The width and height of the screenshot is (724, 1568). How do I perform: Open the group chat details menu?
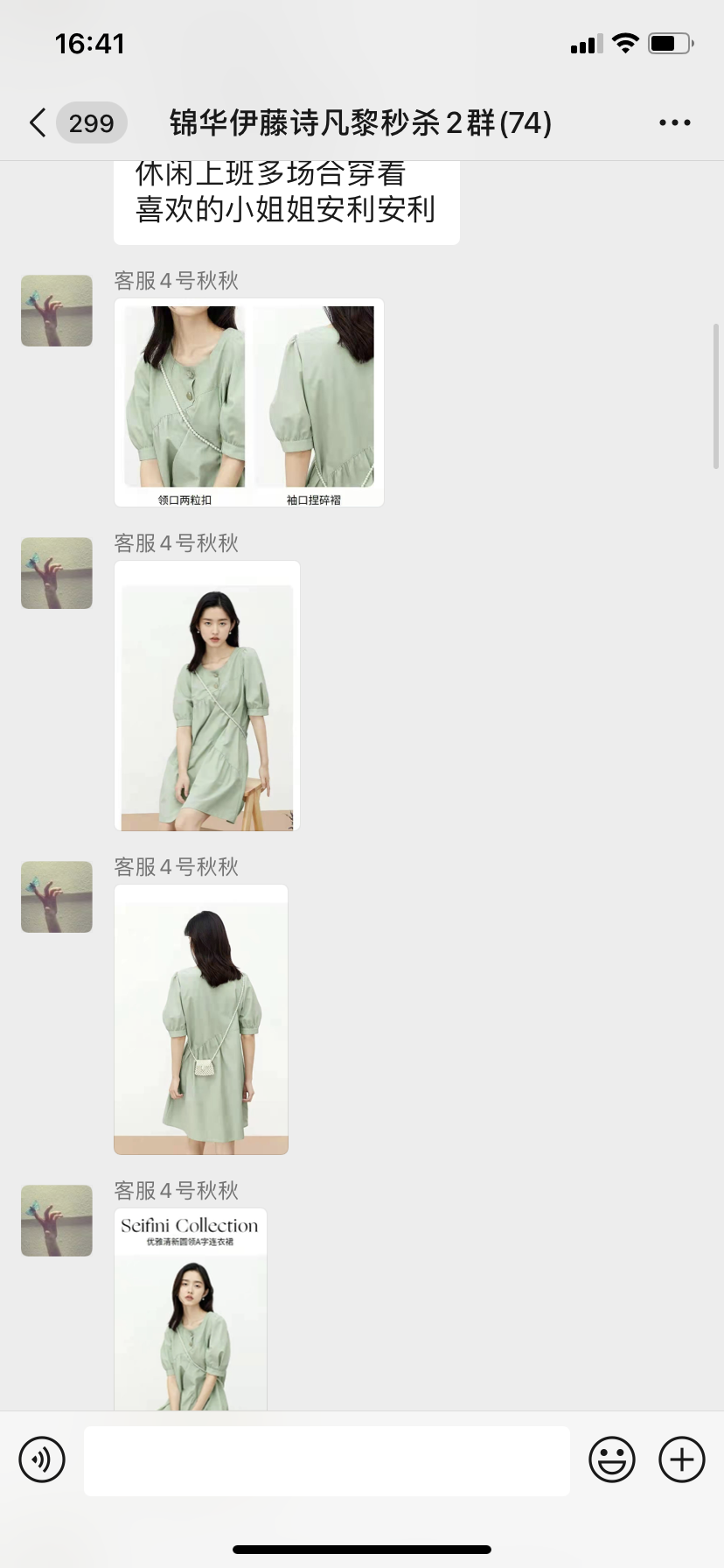pyautogui.click(x=675, y=122)
